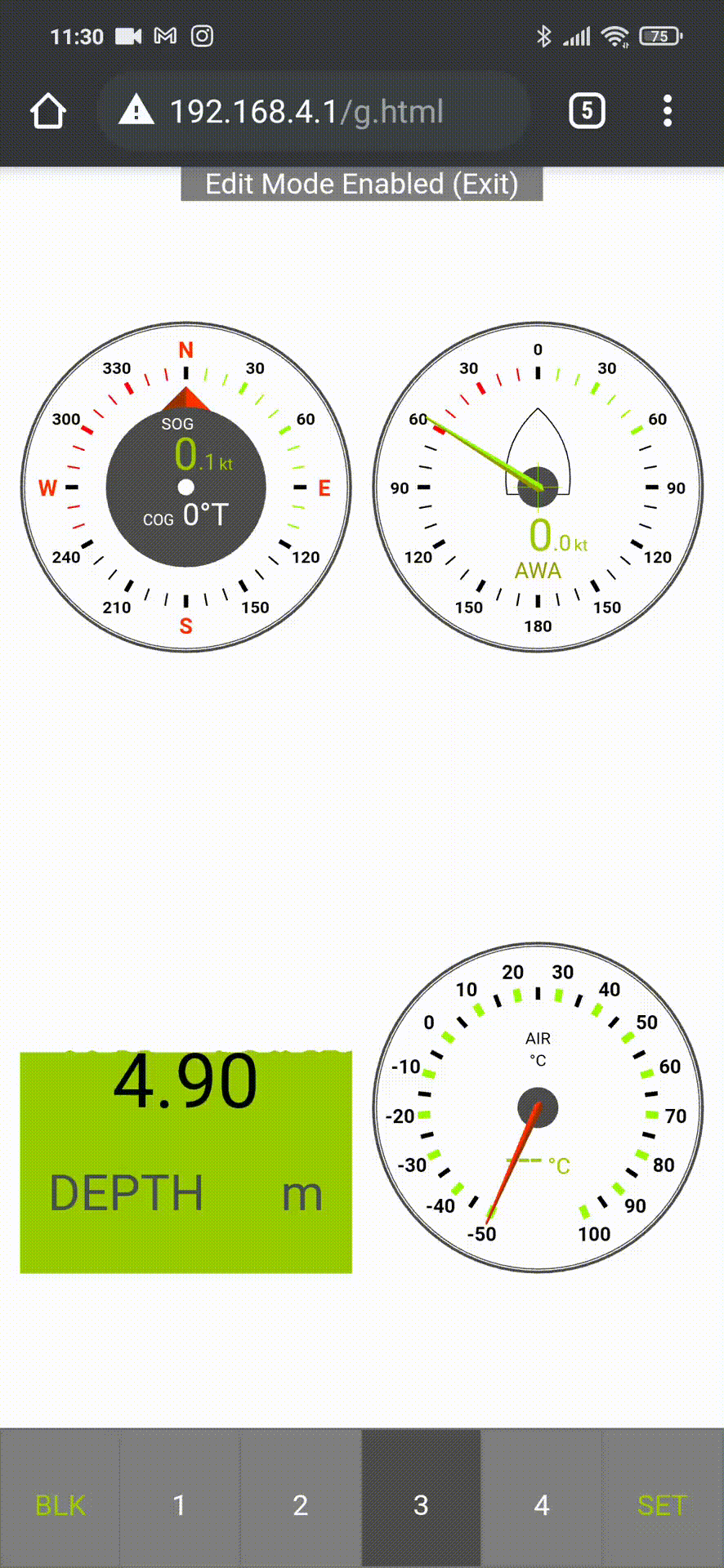Switch to page 4
Image resolution: width=724 pixels, height=1568 pixels.
click(542, 1505)
